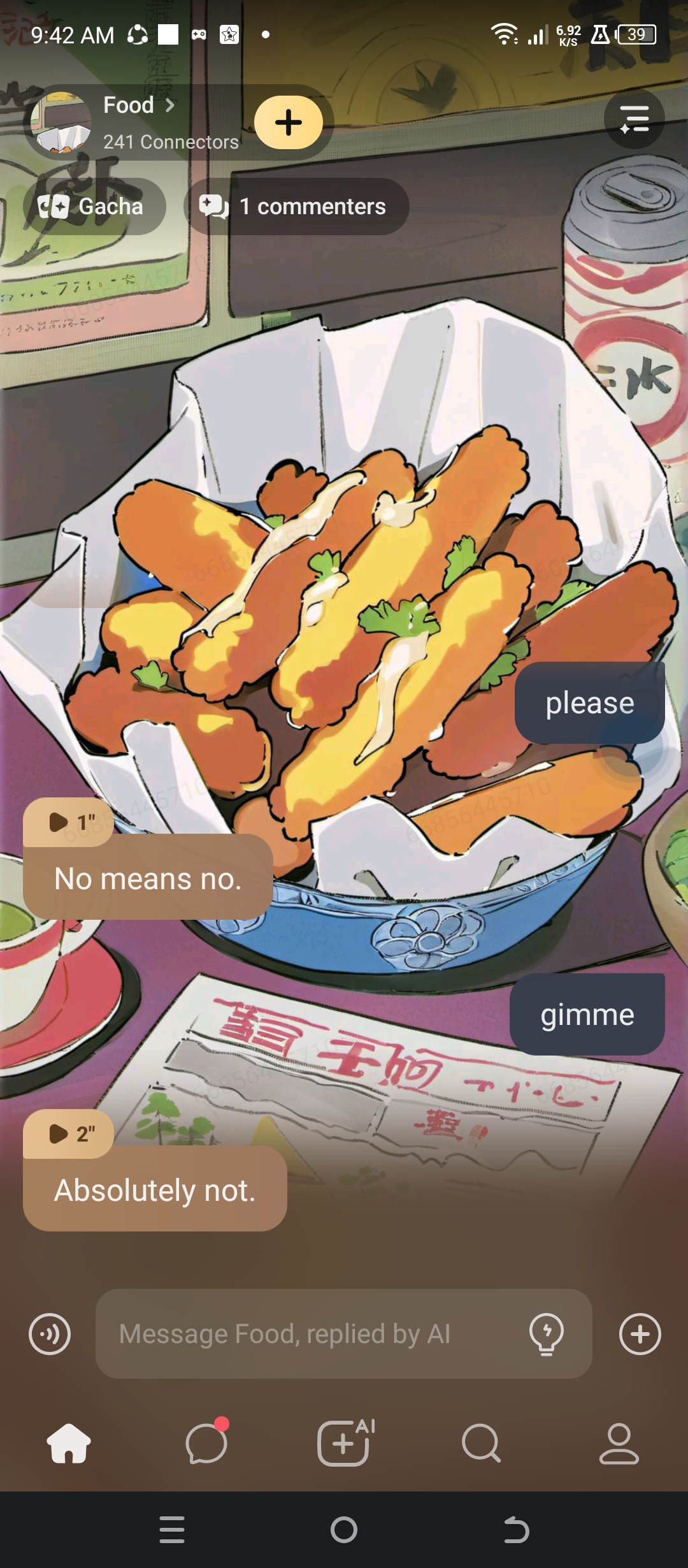This screenshot has height=1568, width=688.
Task: Open the AI create tab
Action: (344, 1443)
